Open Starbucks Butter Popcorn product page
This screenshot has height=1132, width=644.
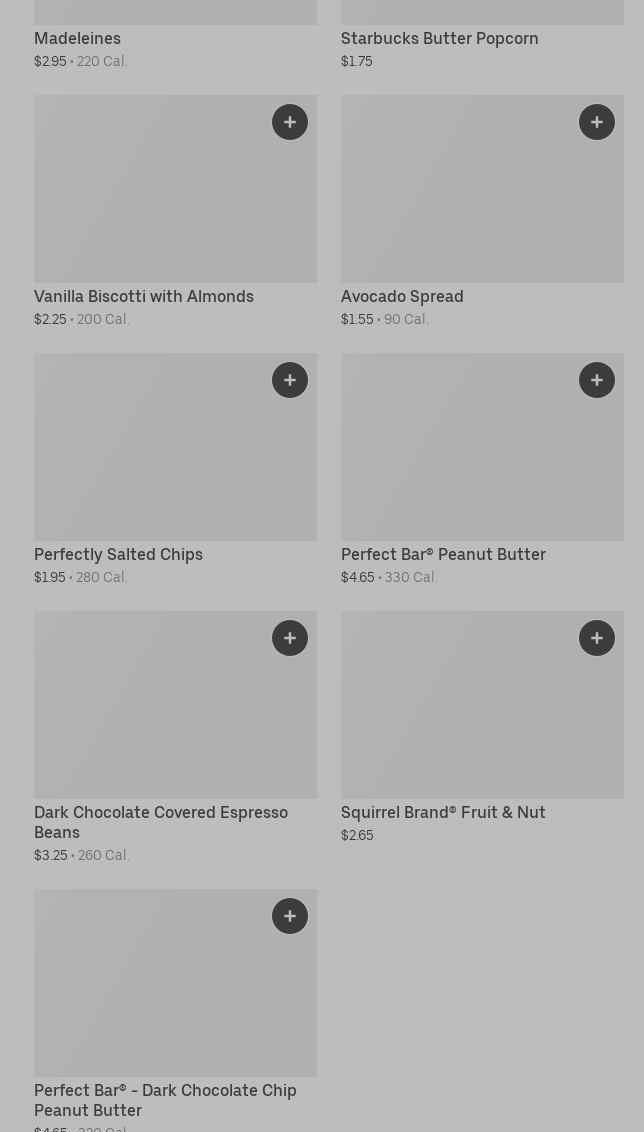pyautogui.click(x=439, y=38)
